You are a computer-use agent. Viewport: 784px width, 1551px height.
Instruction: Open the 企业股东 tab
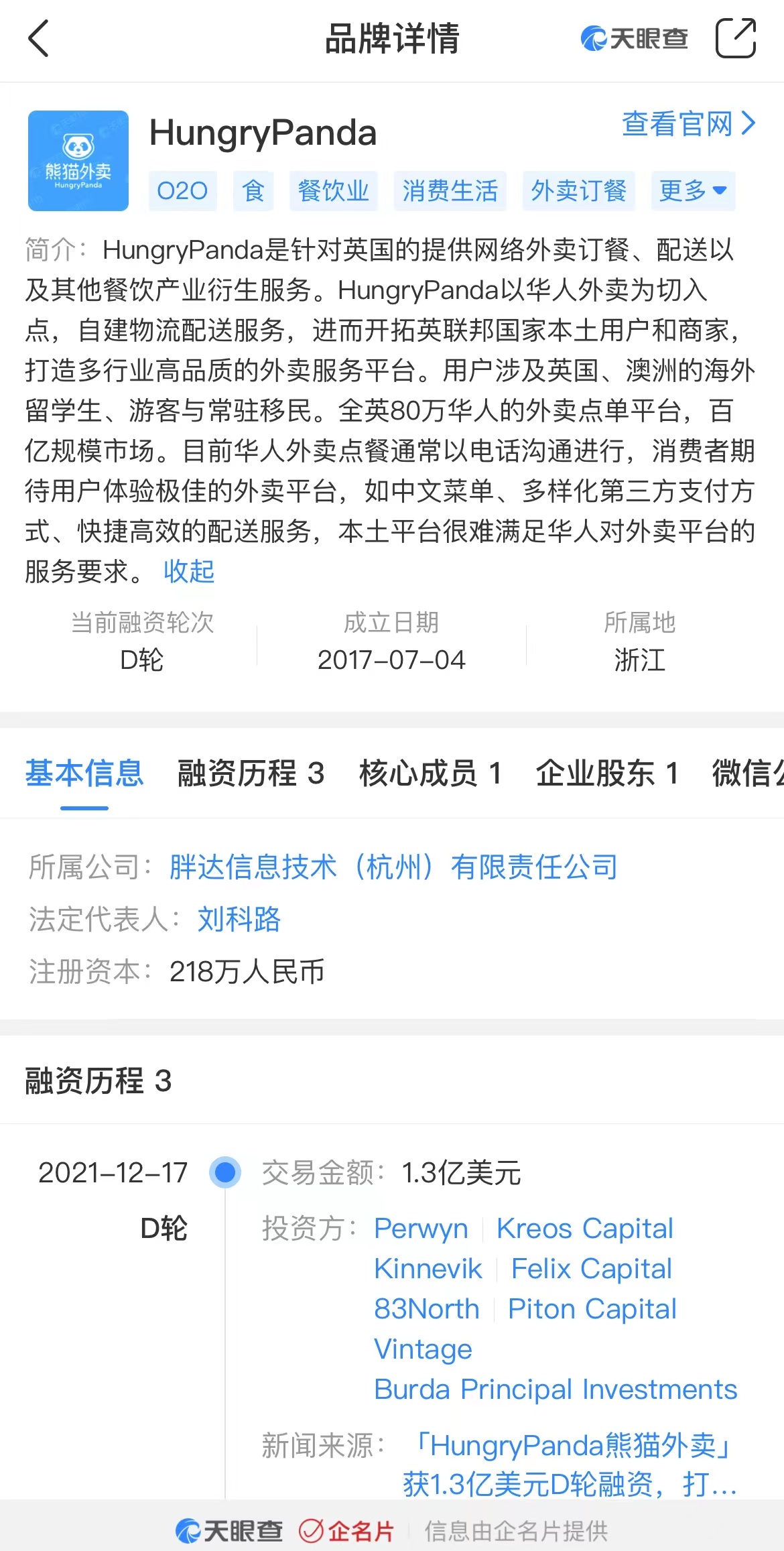tap(607, 773)
